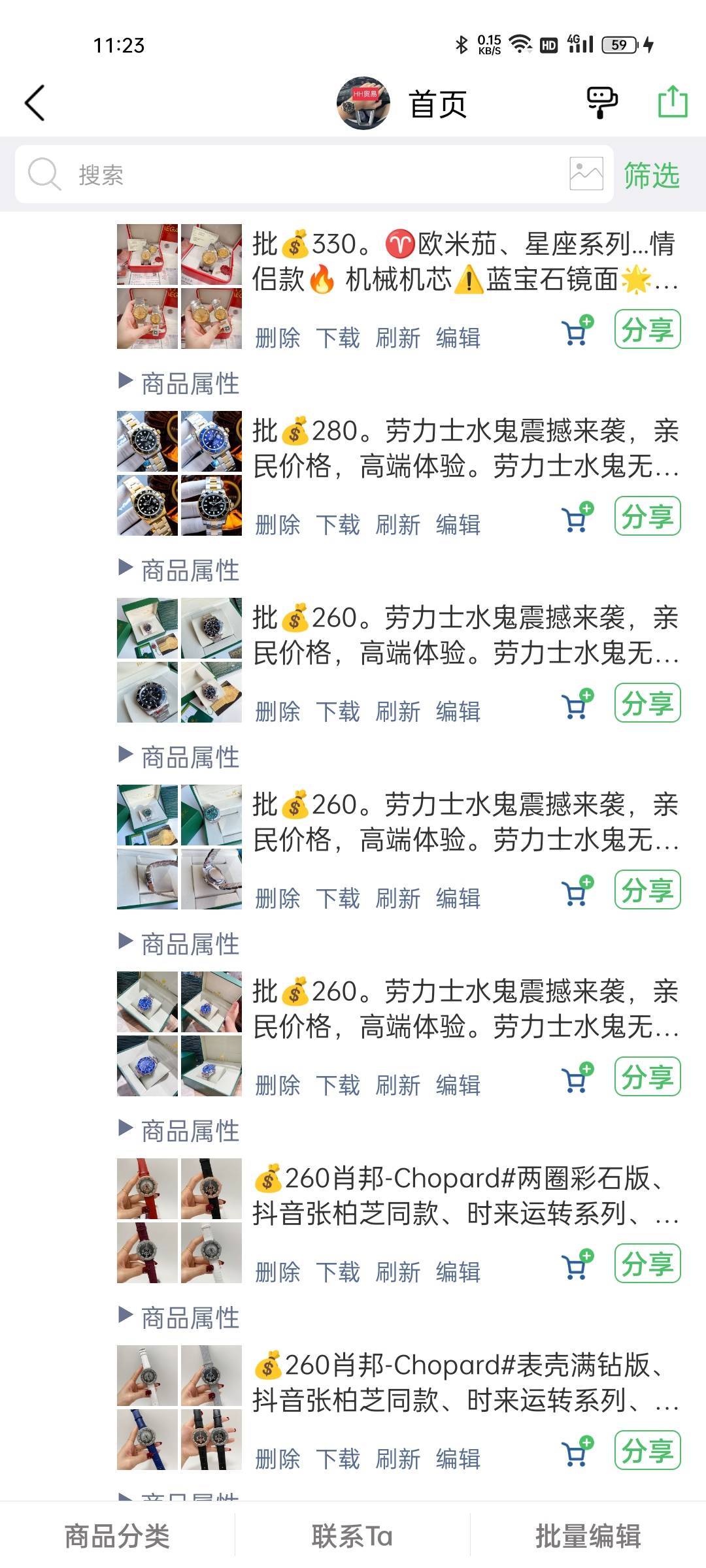Tap 删除 for the 批330 欧米茄 item
Viewport: 706px width, 1568px height.
(278, 338)
